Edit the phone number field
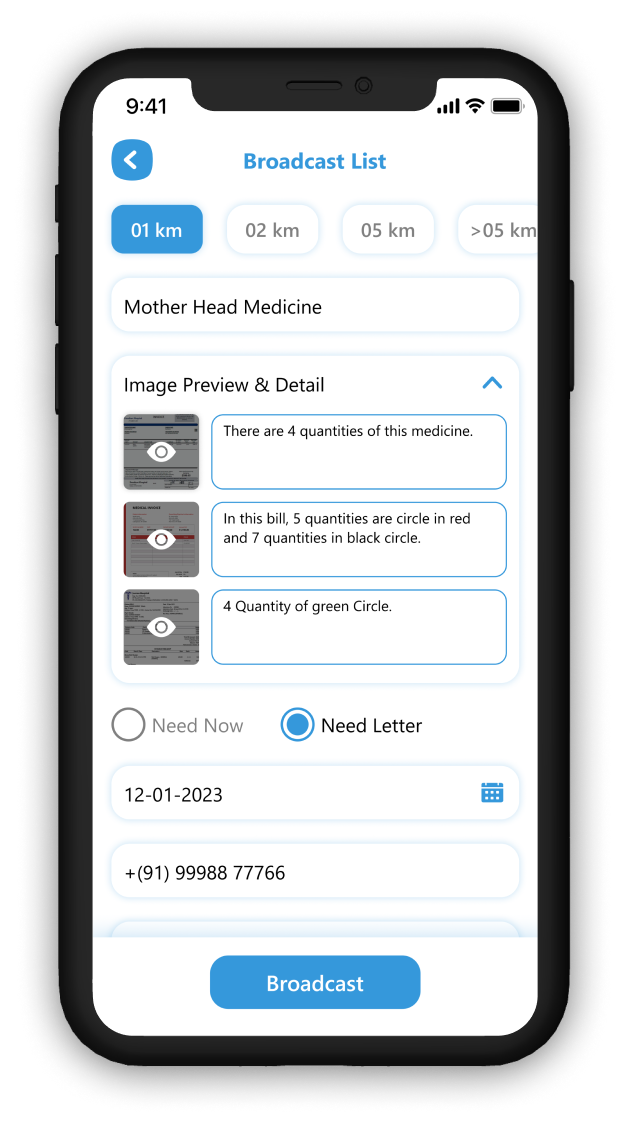This screenshot has height=1123, width=628. 315,872
